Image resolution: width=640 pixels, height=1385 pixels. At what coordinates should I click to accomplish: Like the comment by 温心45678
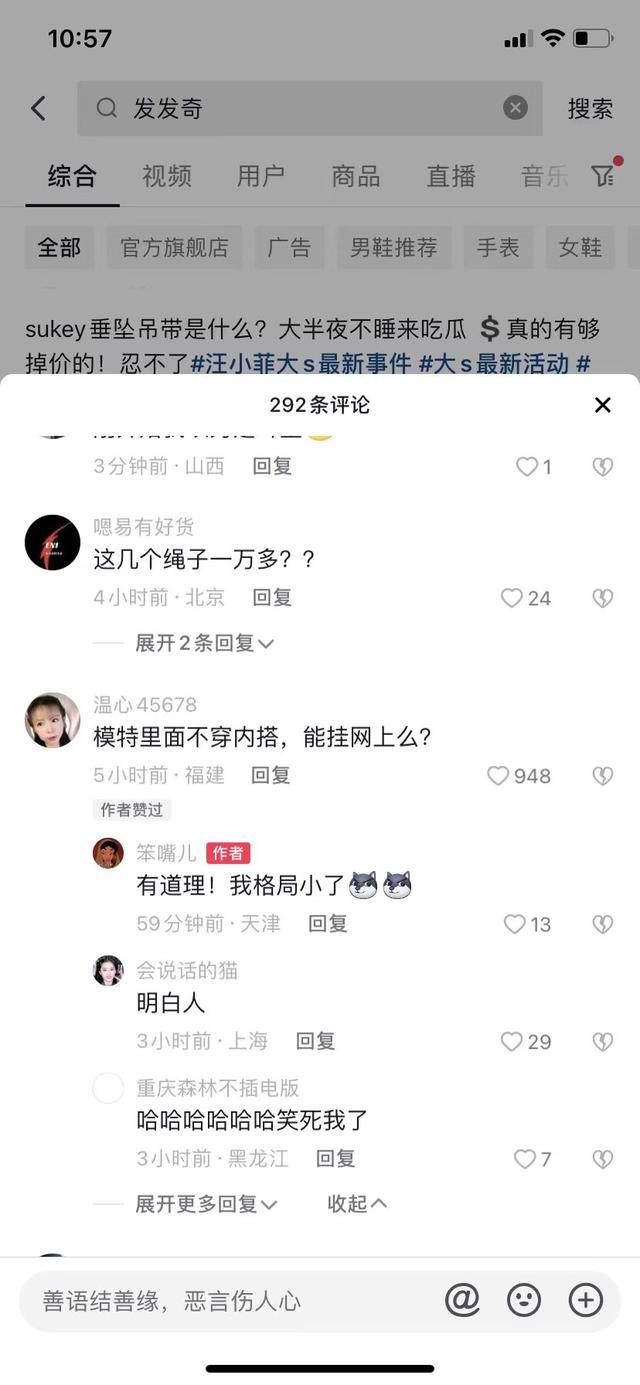point(499,775)
